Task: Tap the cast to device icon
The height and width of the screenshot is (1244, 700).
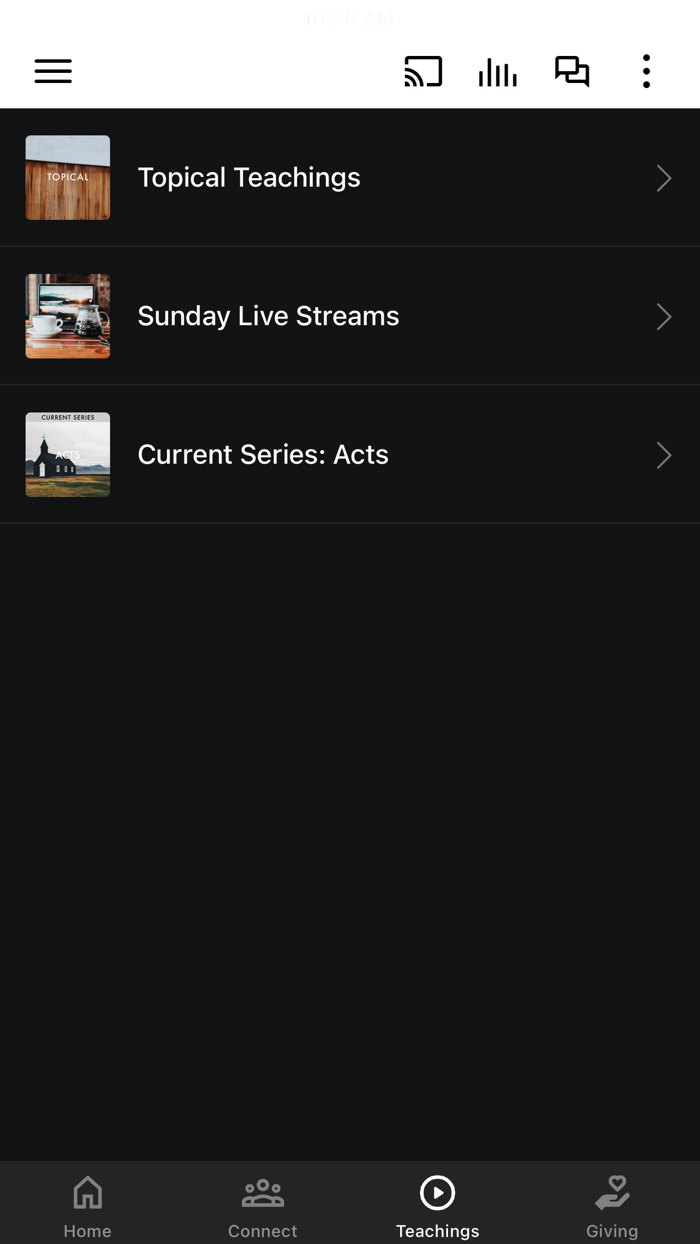Action: [423, 71]
